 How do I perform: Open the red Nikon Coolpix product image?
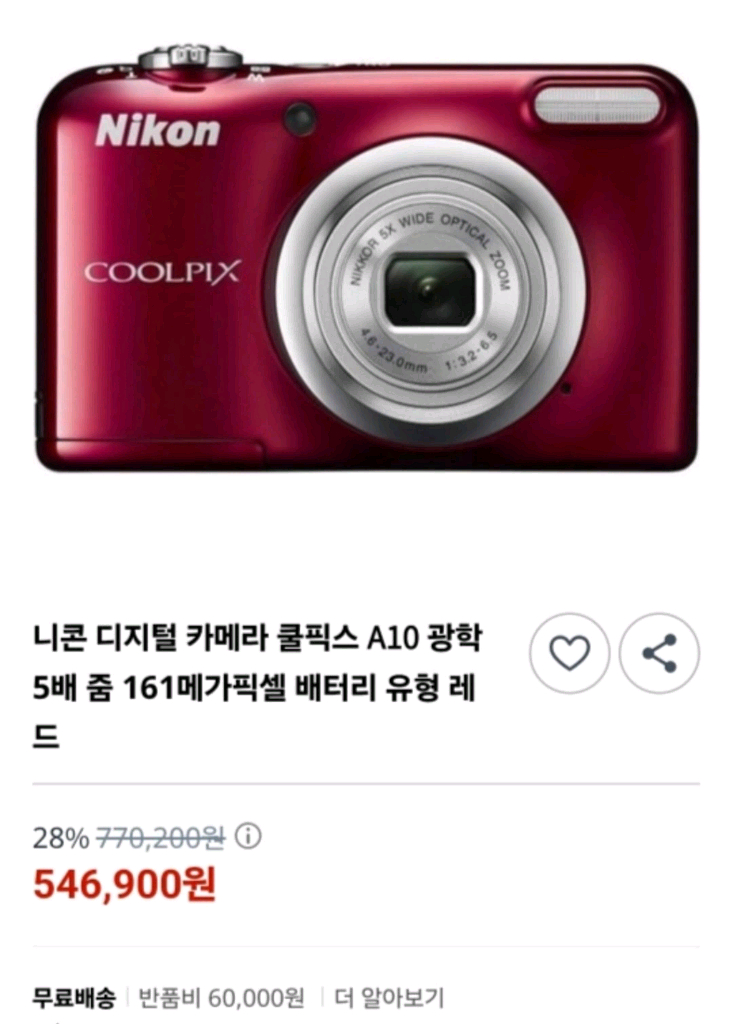click(x=366, y=258)
